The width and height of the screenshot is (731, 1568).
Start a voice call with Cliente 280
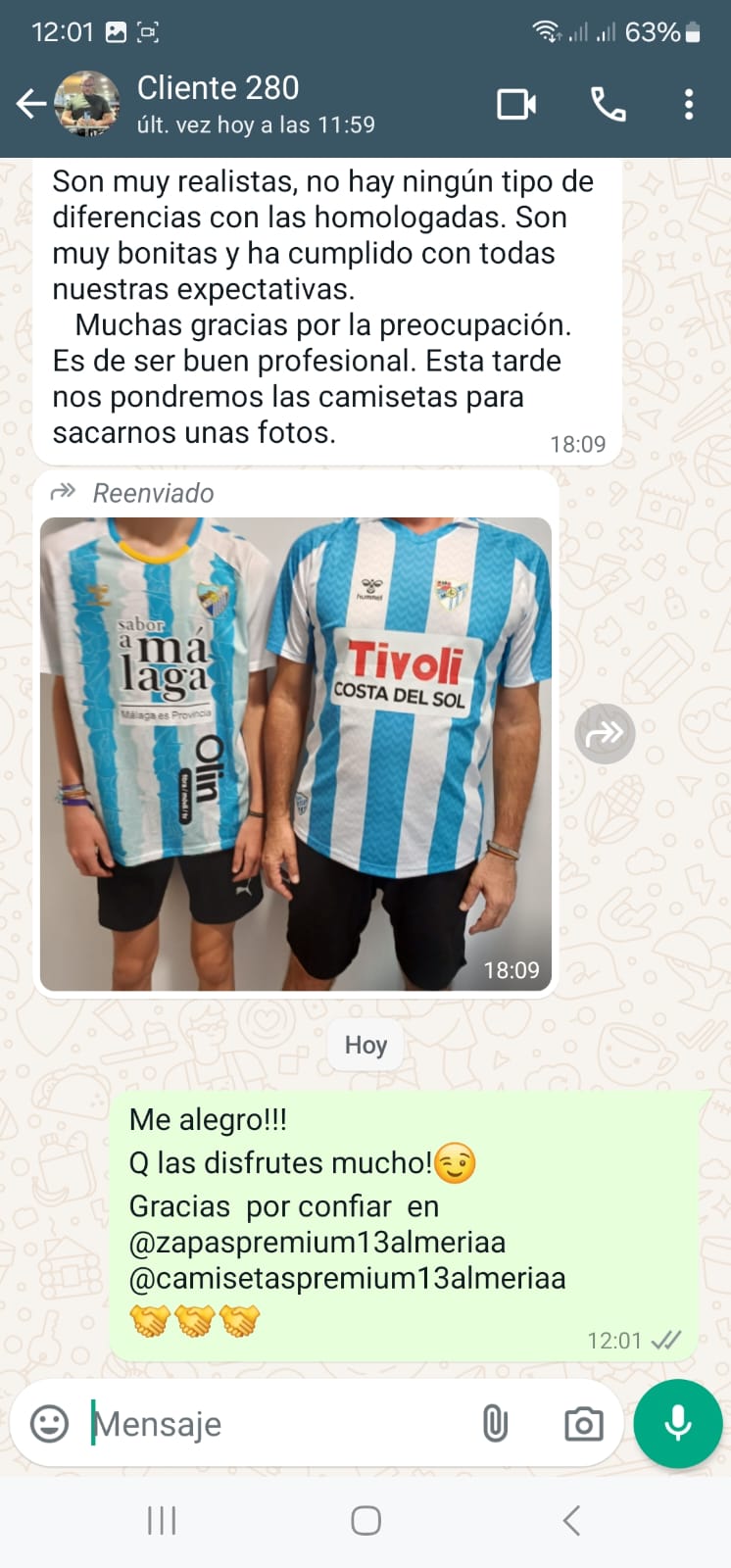tap(609, 104)
